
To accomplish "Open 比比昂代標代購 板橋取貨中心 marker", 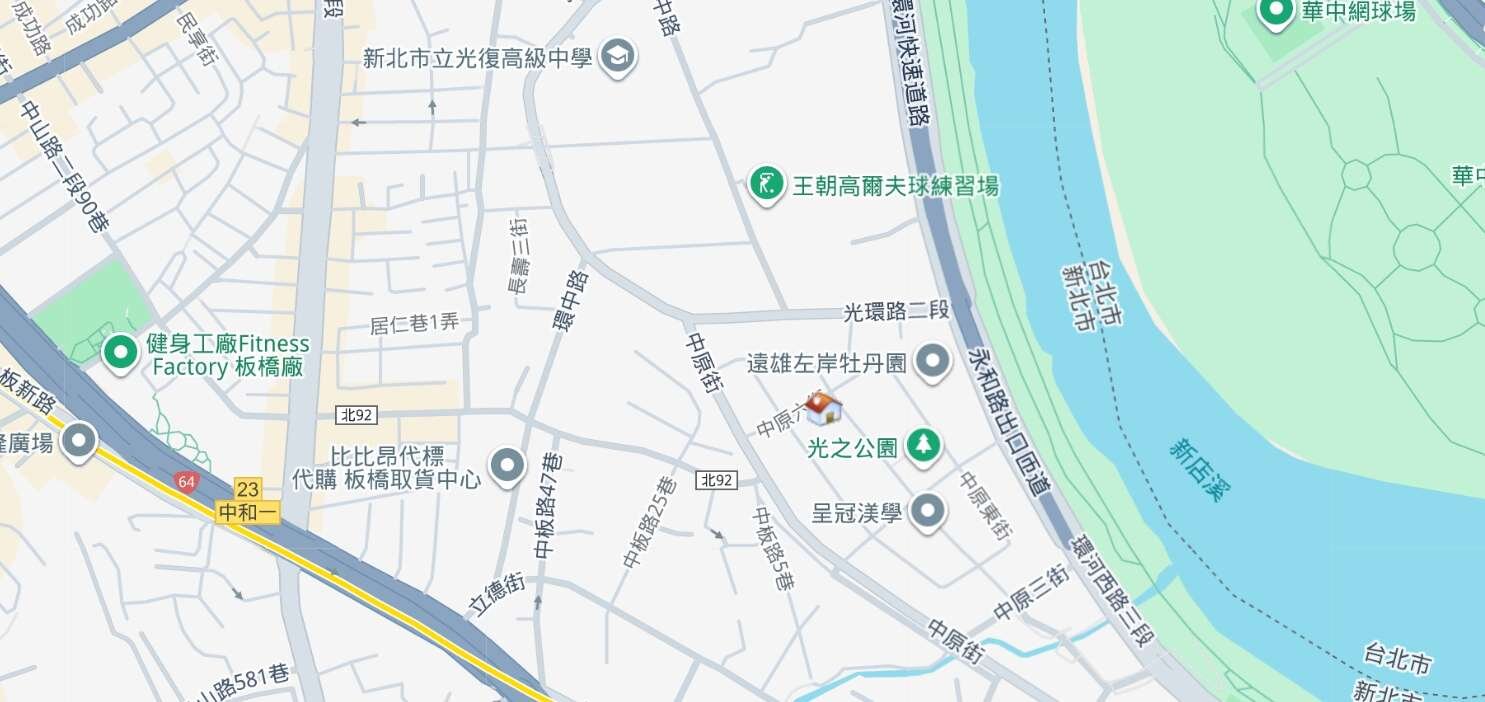I will (506, 465).
